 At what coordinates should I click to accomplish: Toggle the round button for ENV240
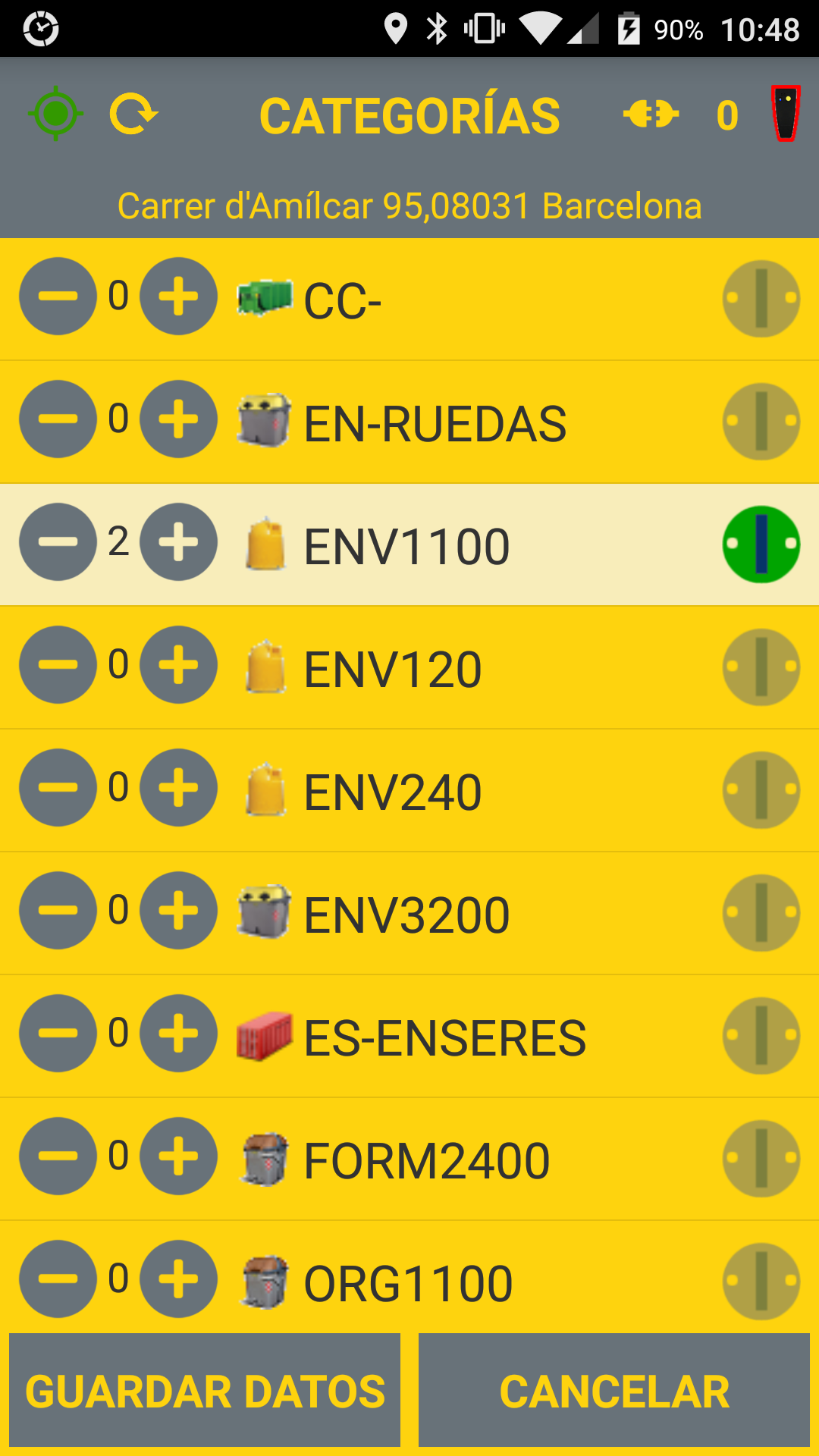click(x=761, y=789)
